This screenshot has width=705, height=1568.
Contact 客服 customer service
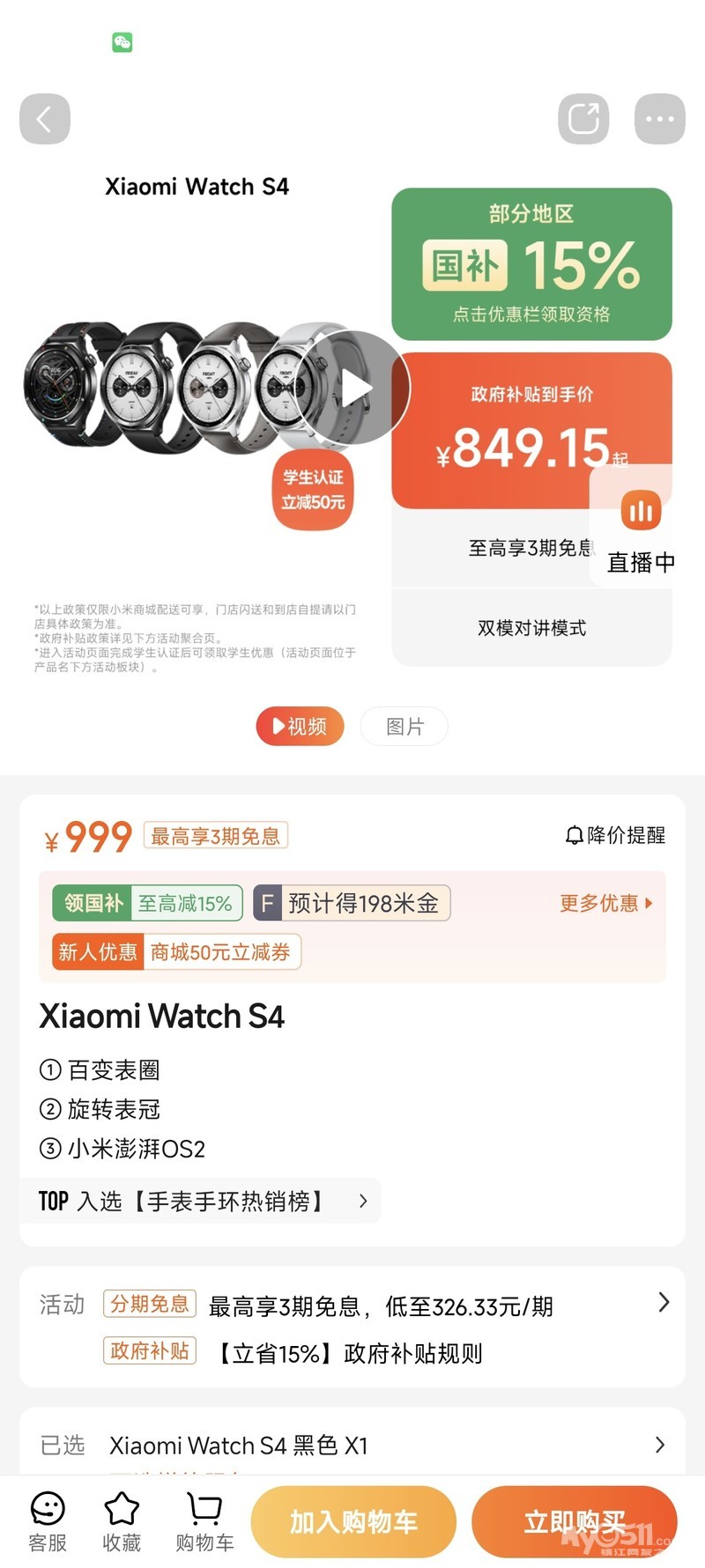click(48, 1521)
